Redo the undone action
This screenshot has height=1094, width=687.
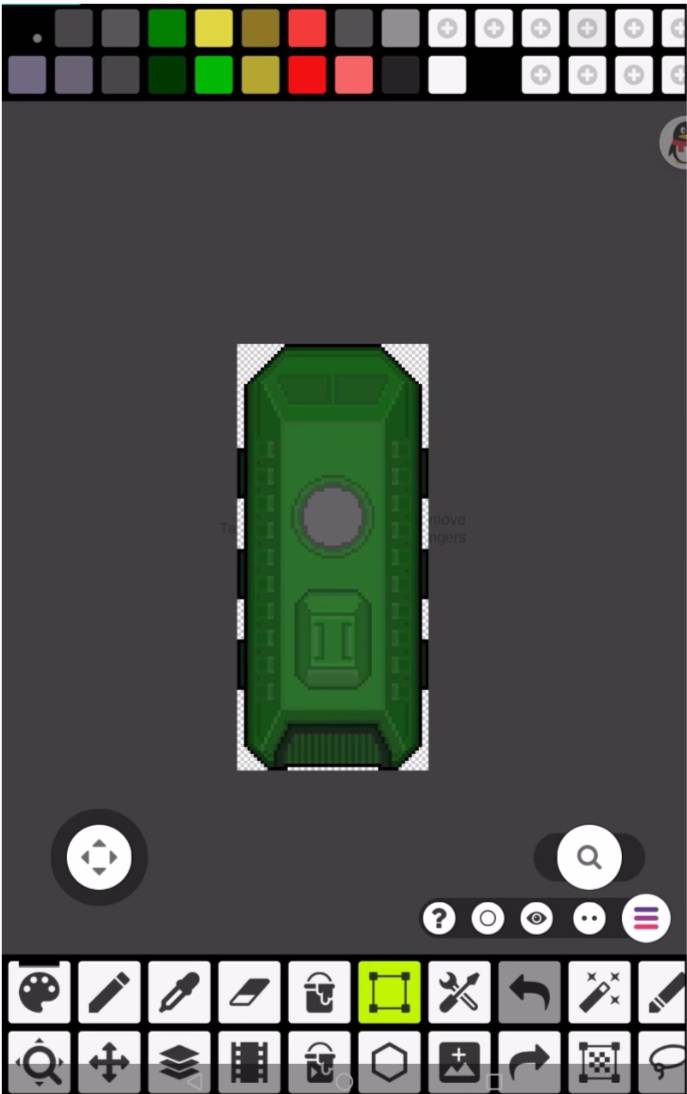[x=529, y=1061]
